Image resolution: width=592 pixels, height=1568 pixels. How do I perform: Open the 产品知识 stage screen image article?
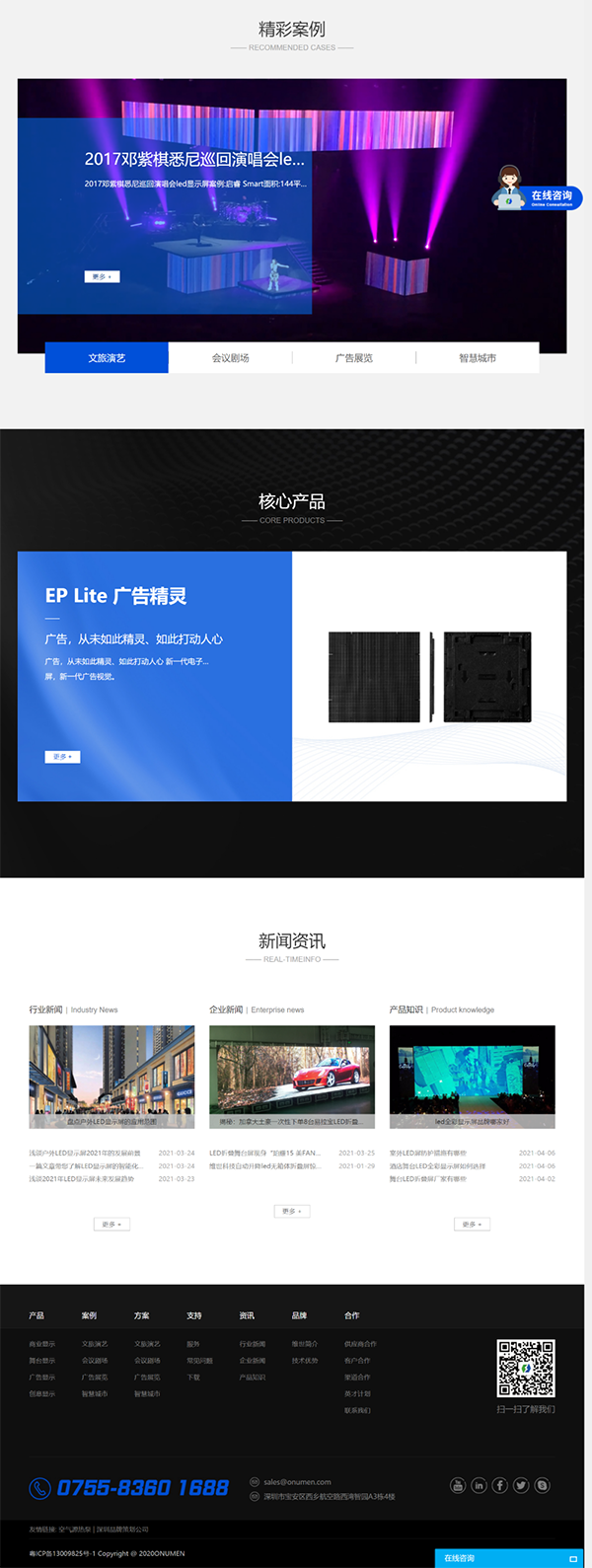472,1076
